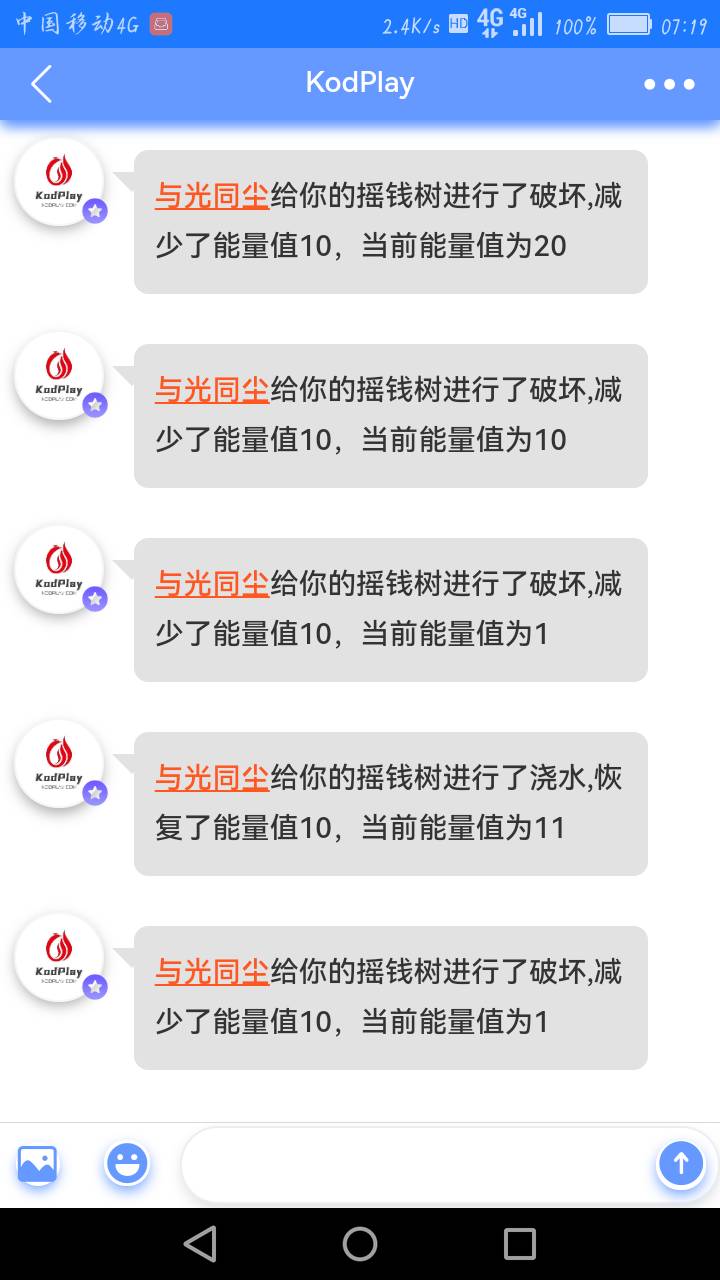Open the three-dot overflow menu

pyautogui.click(x=669, y=84)
